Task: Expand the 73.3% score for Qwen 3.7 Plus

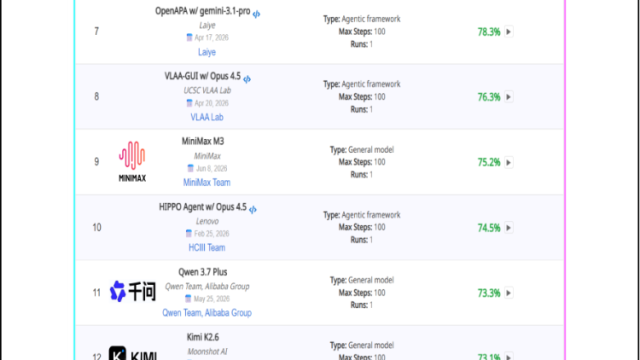Action: click(x=509, y=293)
